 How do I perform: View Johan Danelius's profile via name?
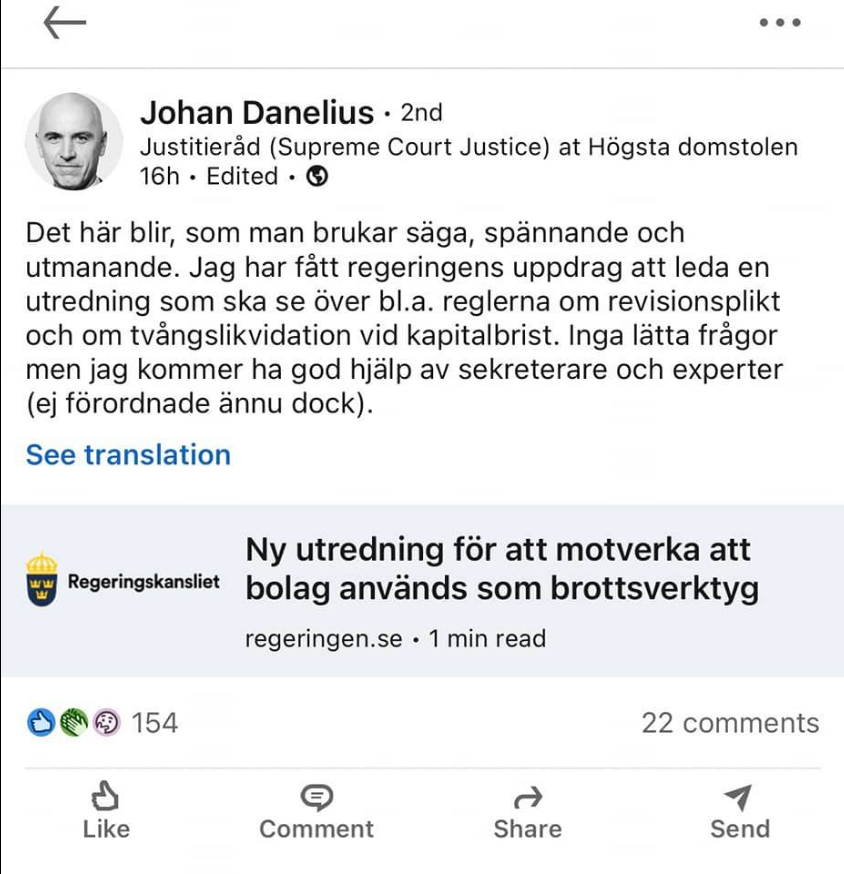point(257,113)
